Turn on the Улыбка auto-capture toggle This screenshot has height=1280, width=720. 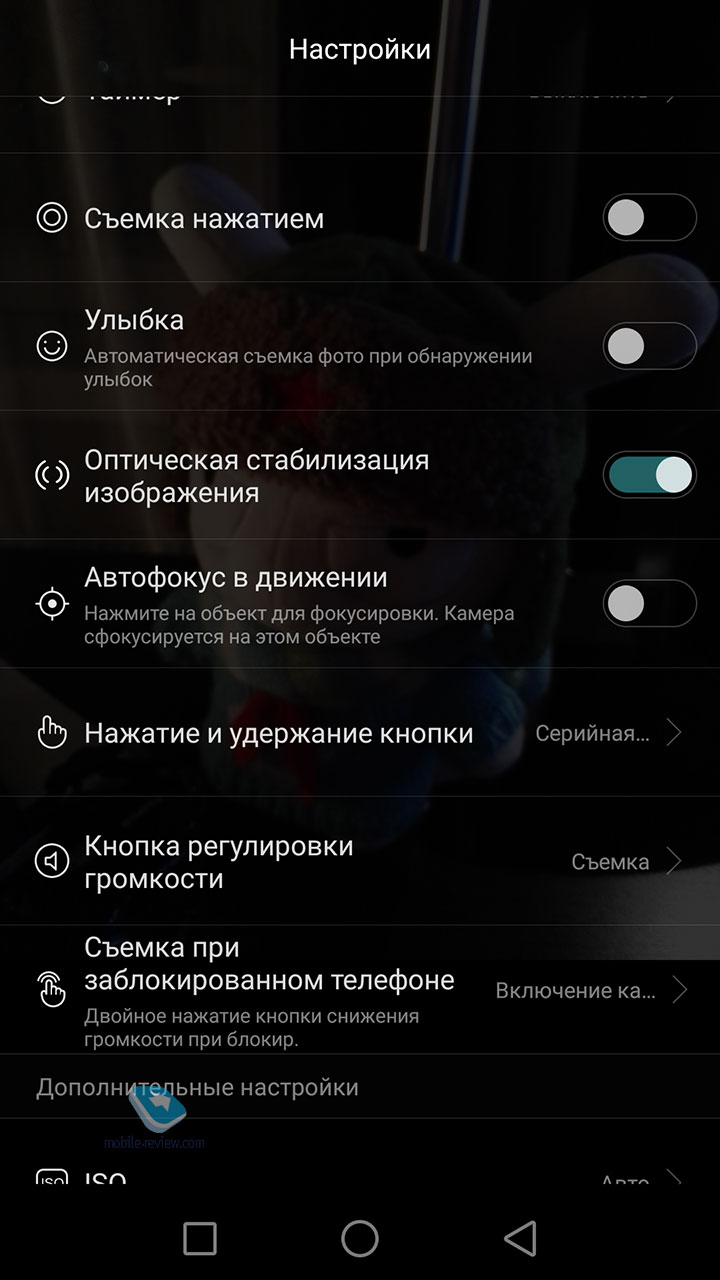[649, 347]
